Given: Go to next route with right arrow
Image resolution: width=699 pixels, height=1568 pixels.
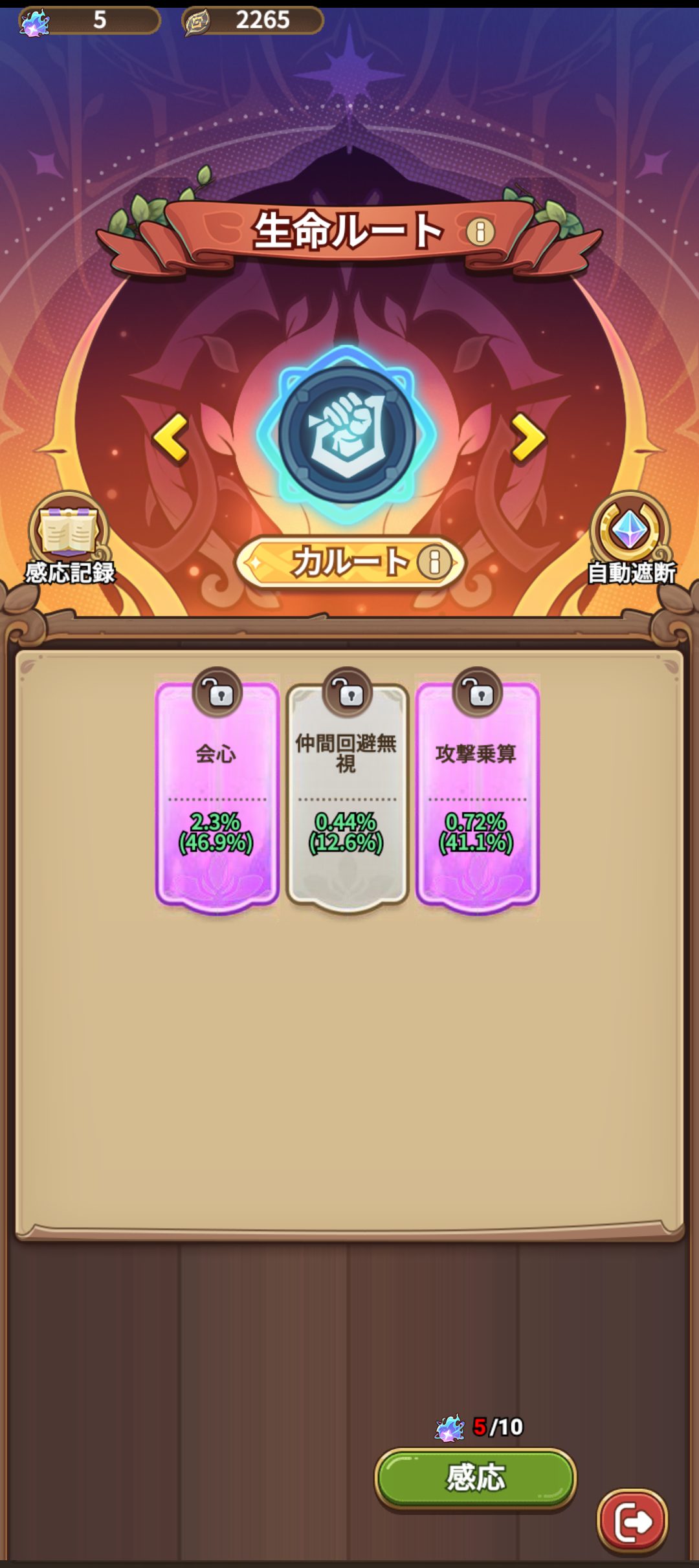Looking at the screenshot, I should click(528, 439).
